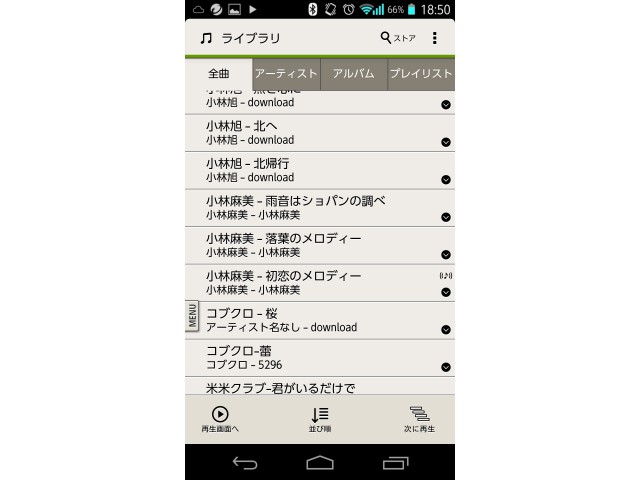Open 小林麻美 - 雨音はショパンの調べ
Image resolution: width=640 pixels, height=480 pixels.
tap(300, 207)
